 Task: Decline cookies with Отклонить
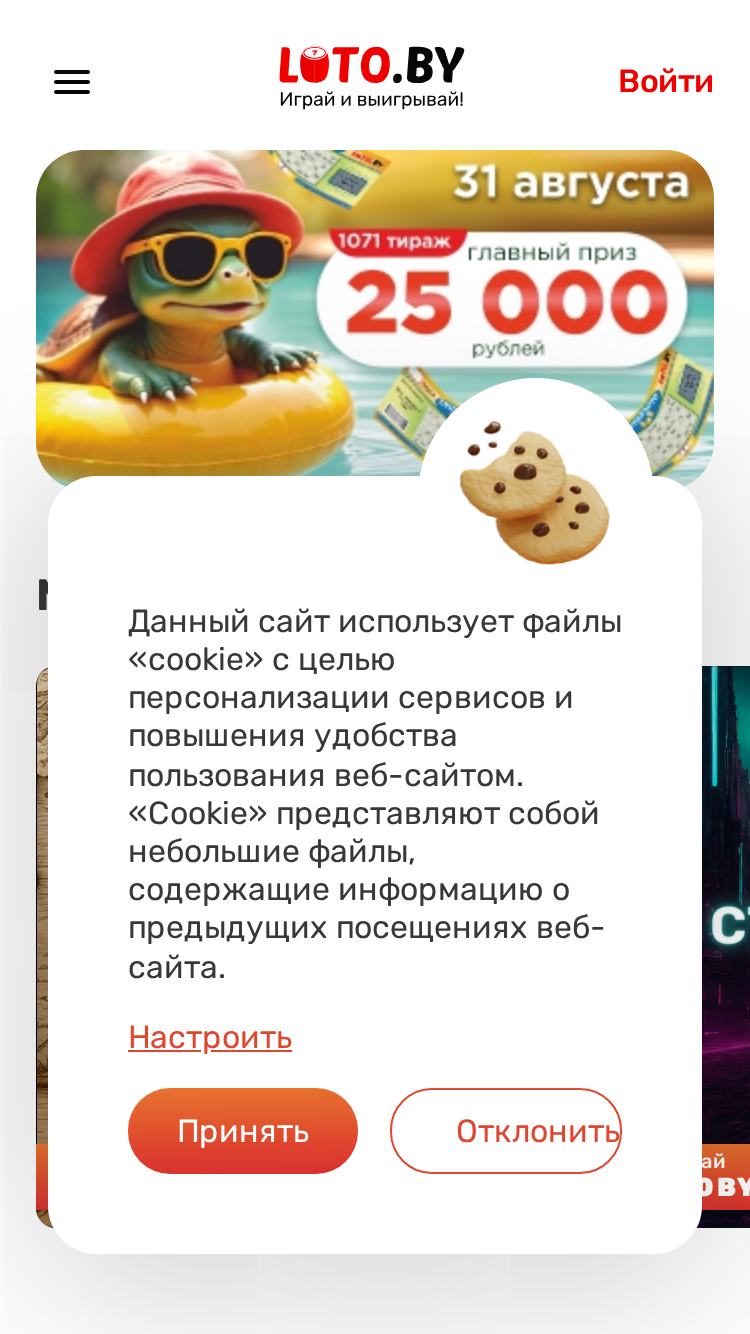click(506, 1131)
